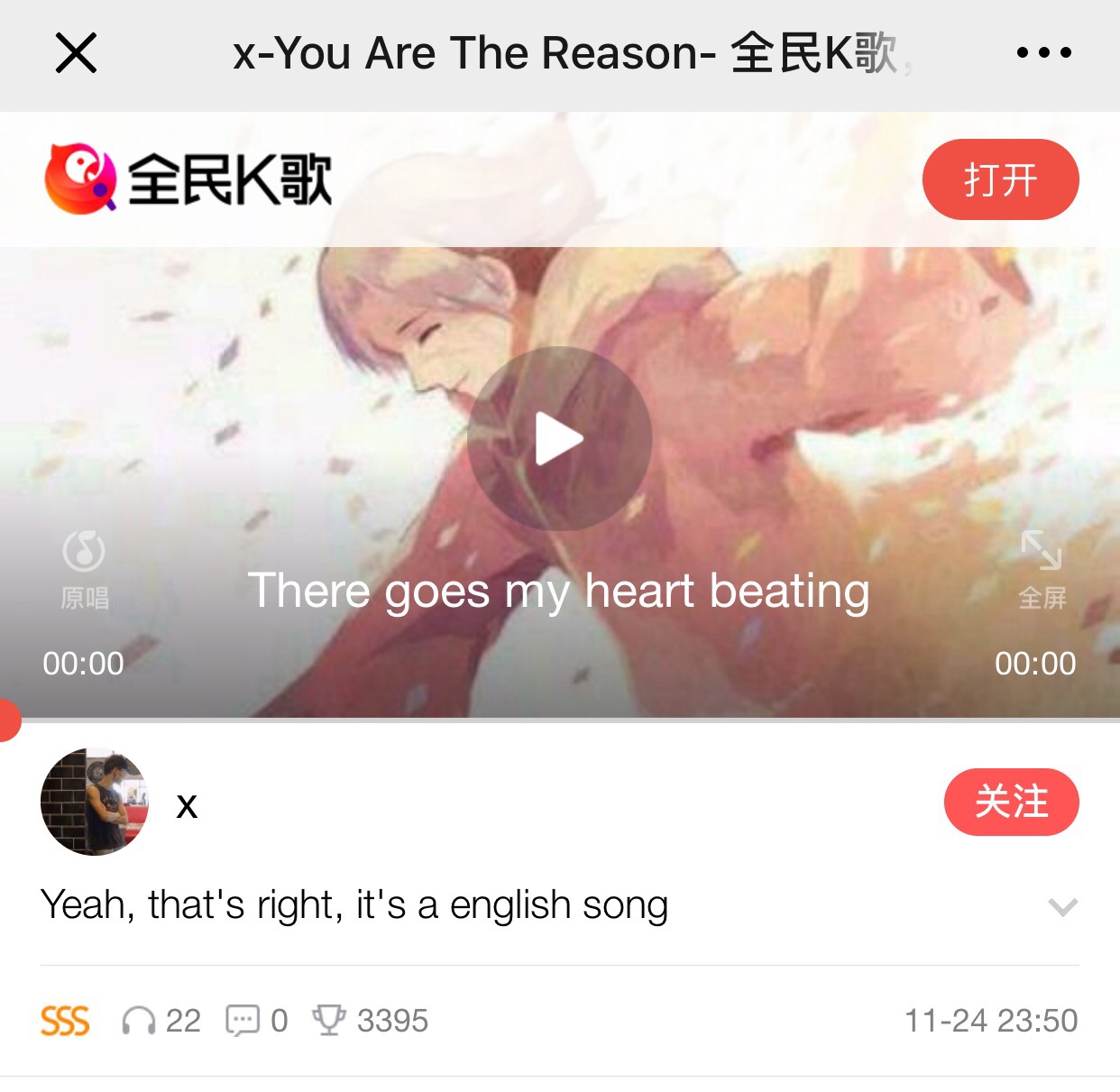The image size is (1120, 1092).
Task: Follow user x with 关注 button
Action: pyautogui.click(x=1011, y=803)
